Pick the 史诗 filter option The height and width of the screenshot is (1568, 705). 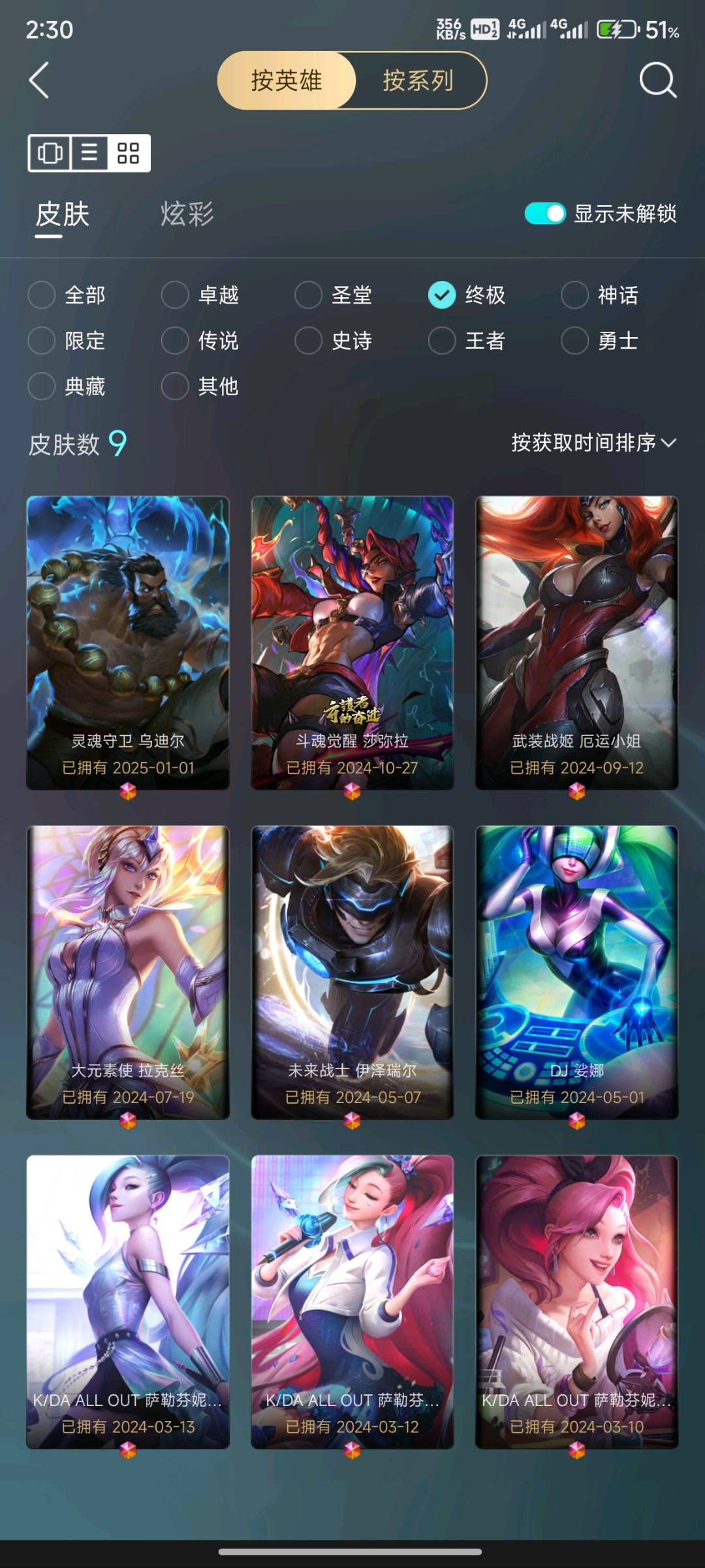[334, 341]
